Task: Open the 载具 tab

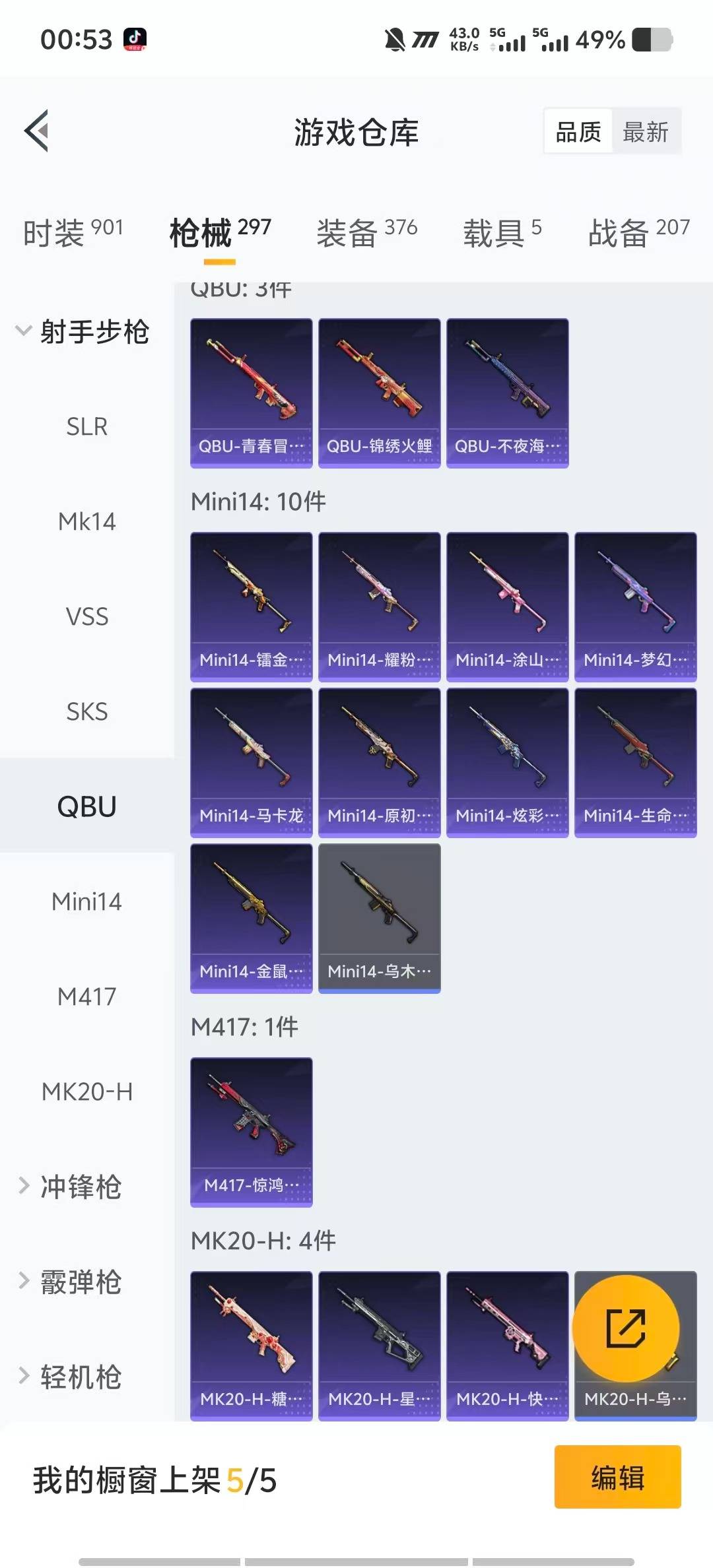Action: [x=502, y=232]
